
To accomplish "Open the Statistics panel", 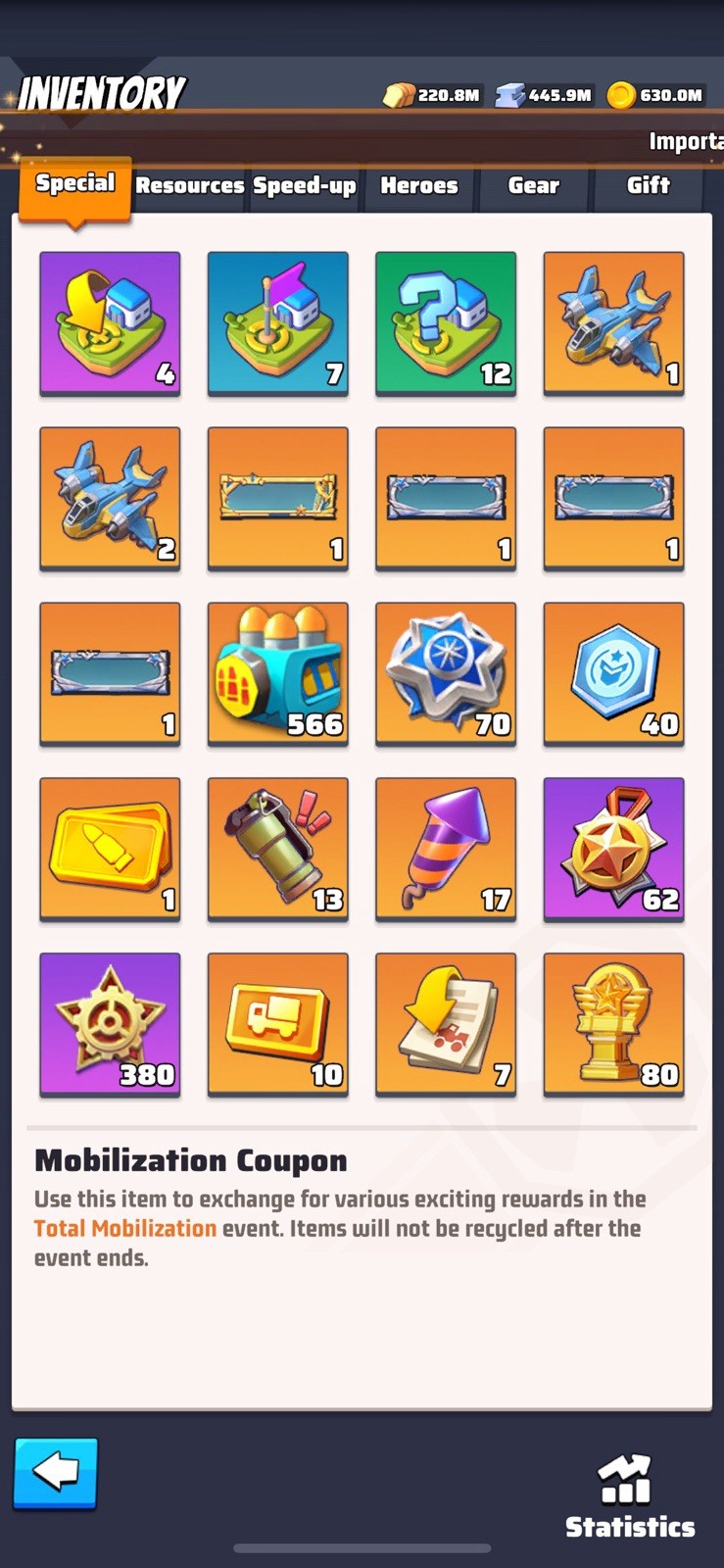I will [630, 1496].
